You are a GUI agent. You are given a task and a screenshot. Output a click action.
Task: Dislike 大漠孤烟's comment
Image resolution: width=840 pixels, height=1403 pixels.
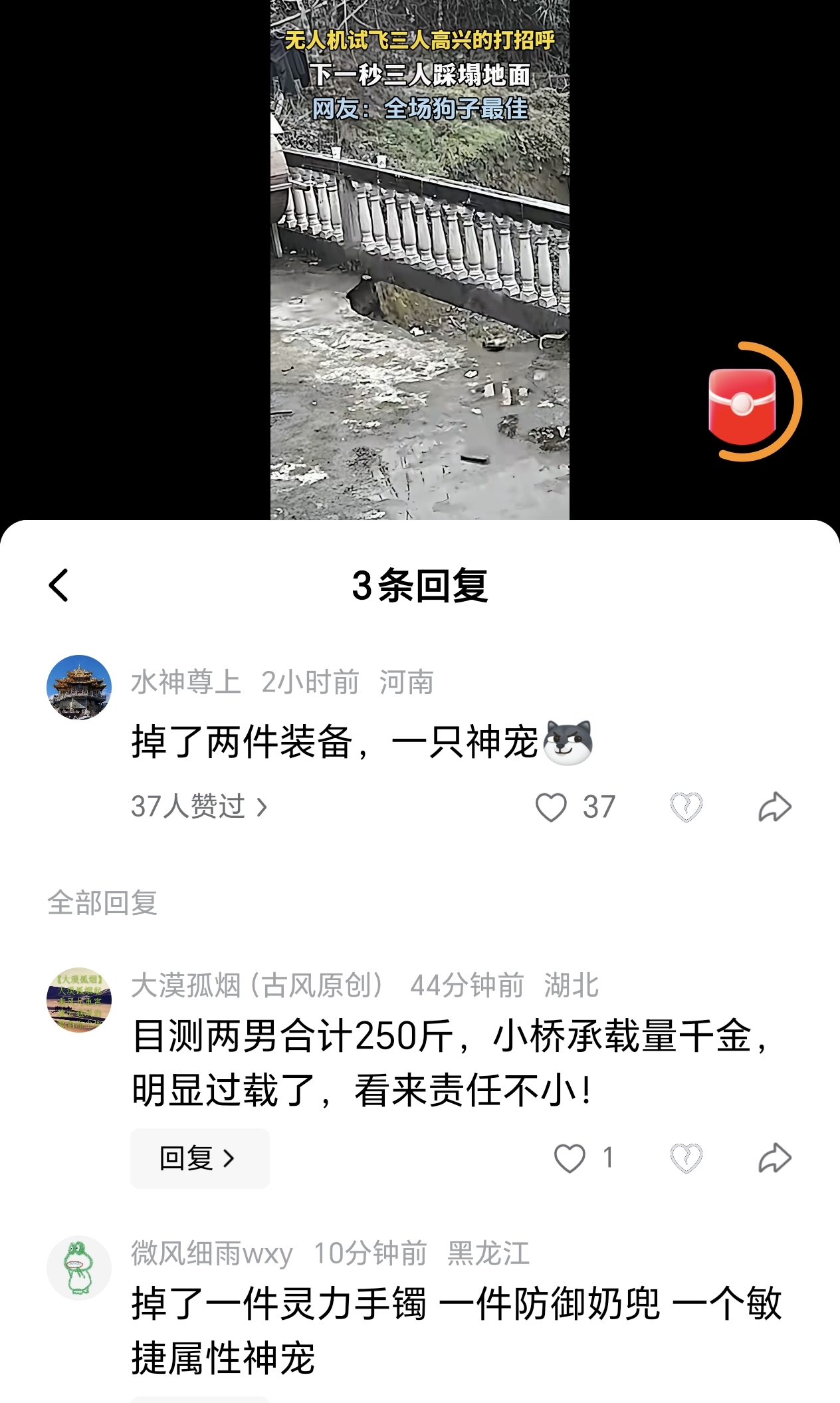click(x=686, y=1158)
